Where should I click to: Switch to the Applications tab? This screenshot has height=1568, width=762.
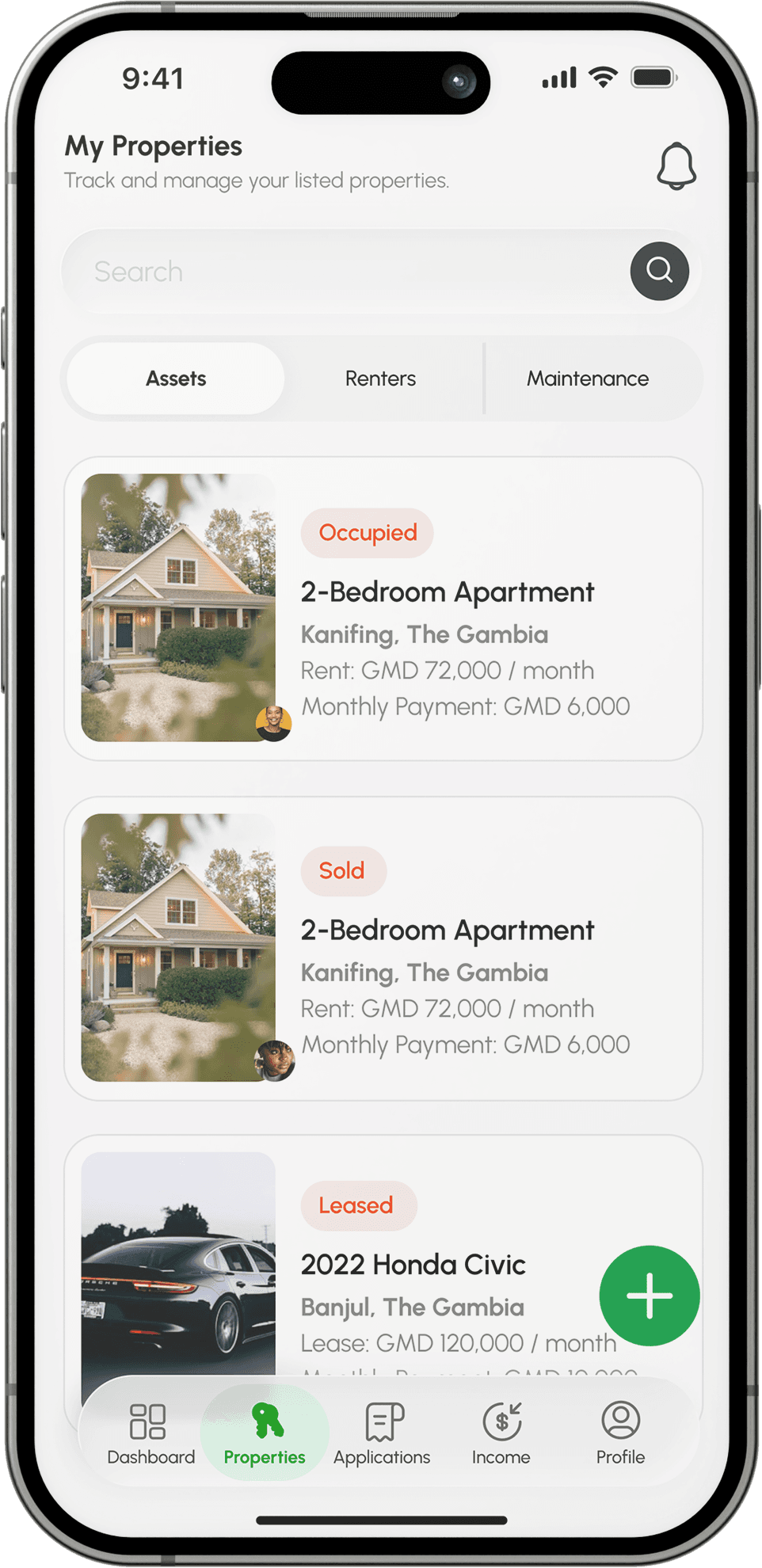point(382,1433)
